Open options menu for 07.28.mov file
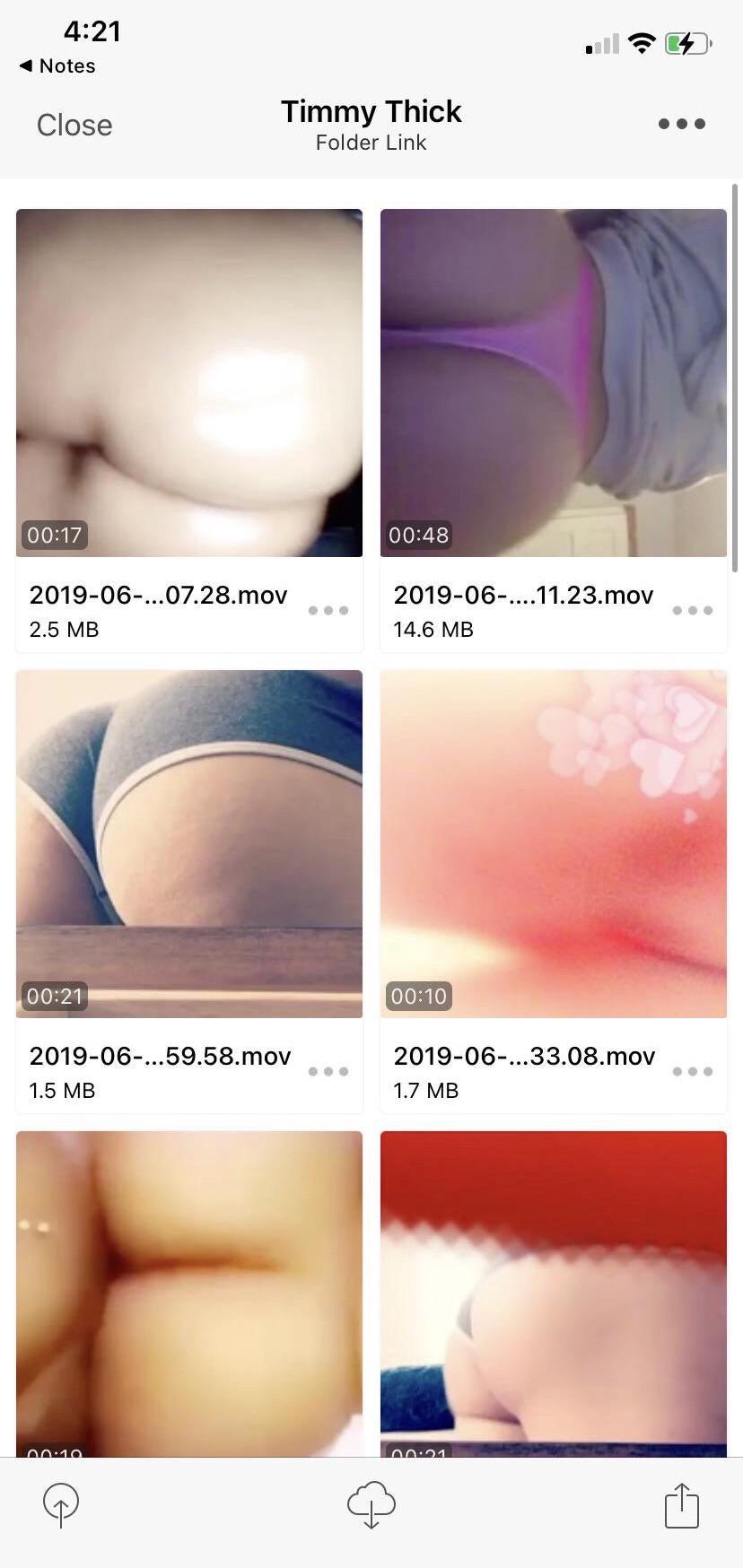This screenshot has width=743, height=1568. click(328, 610)
